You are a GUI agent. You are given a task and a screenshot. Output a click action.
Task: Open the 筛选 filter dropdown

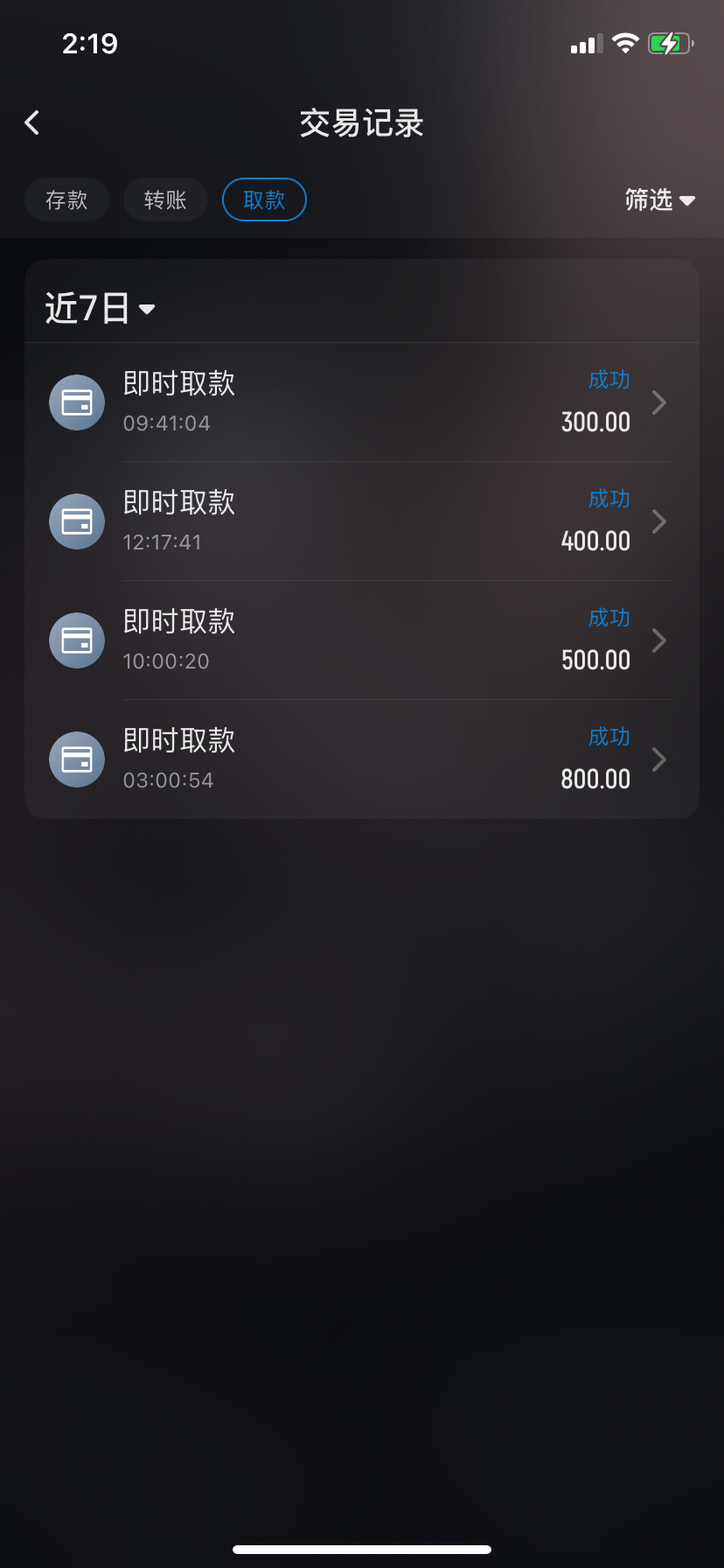point(660,200)
